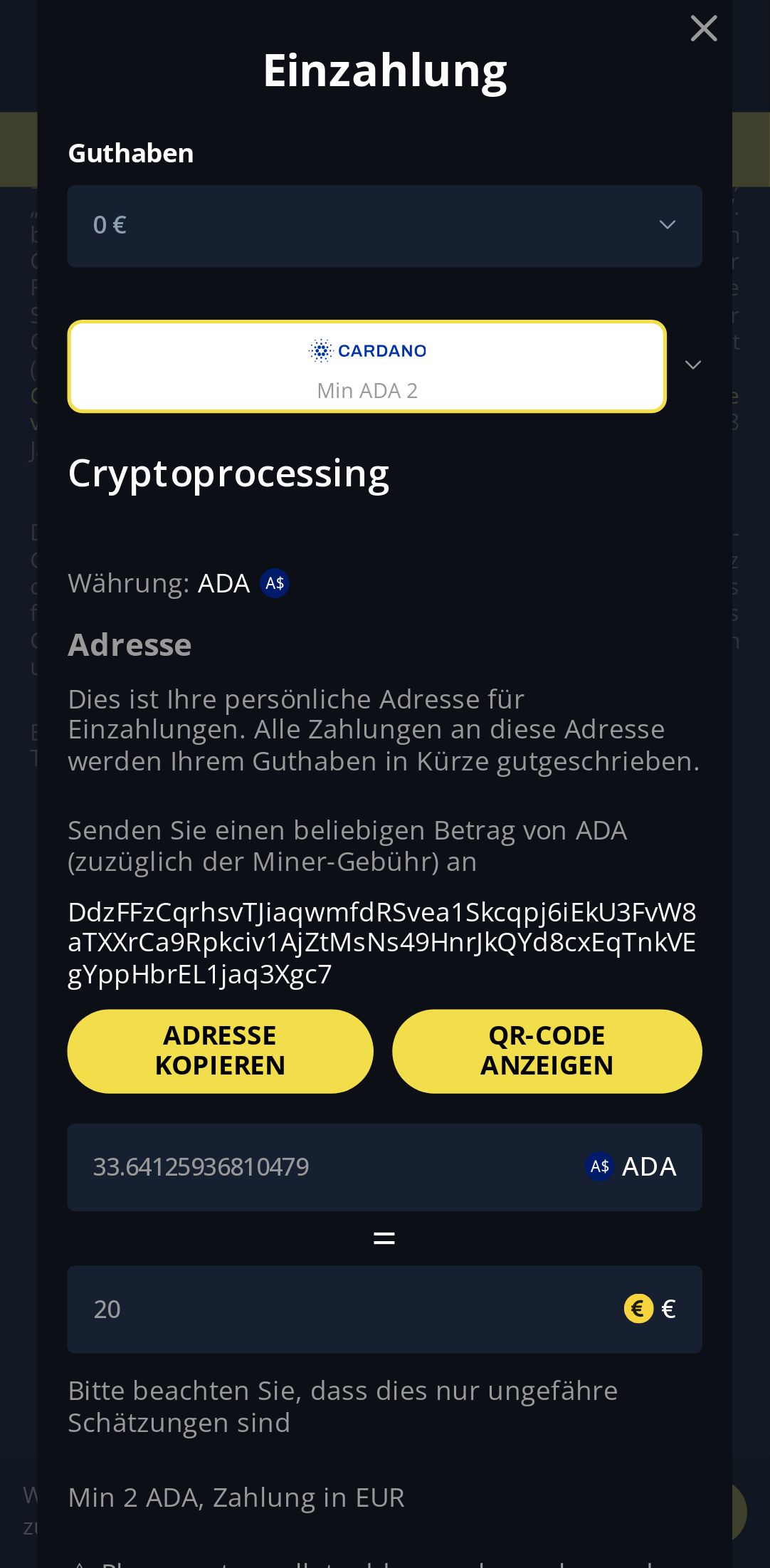This screenshot has width=770, height=1568.
Task: Select the Cardano payment method card
Action: [366, 366]
